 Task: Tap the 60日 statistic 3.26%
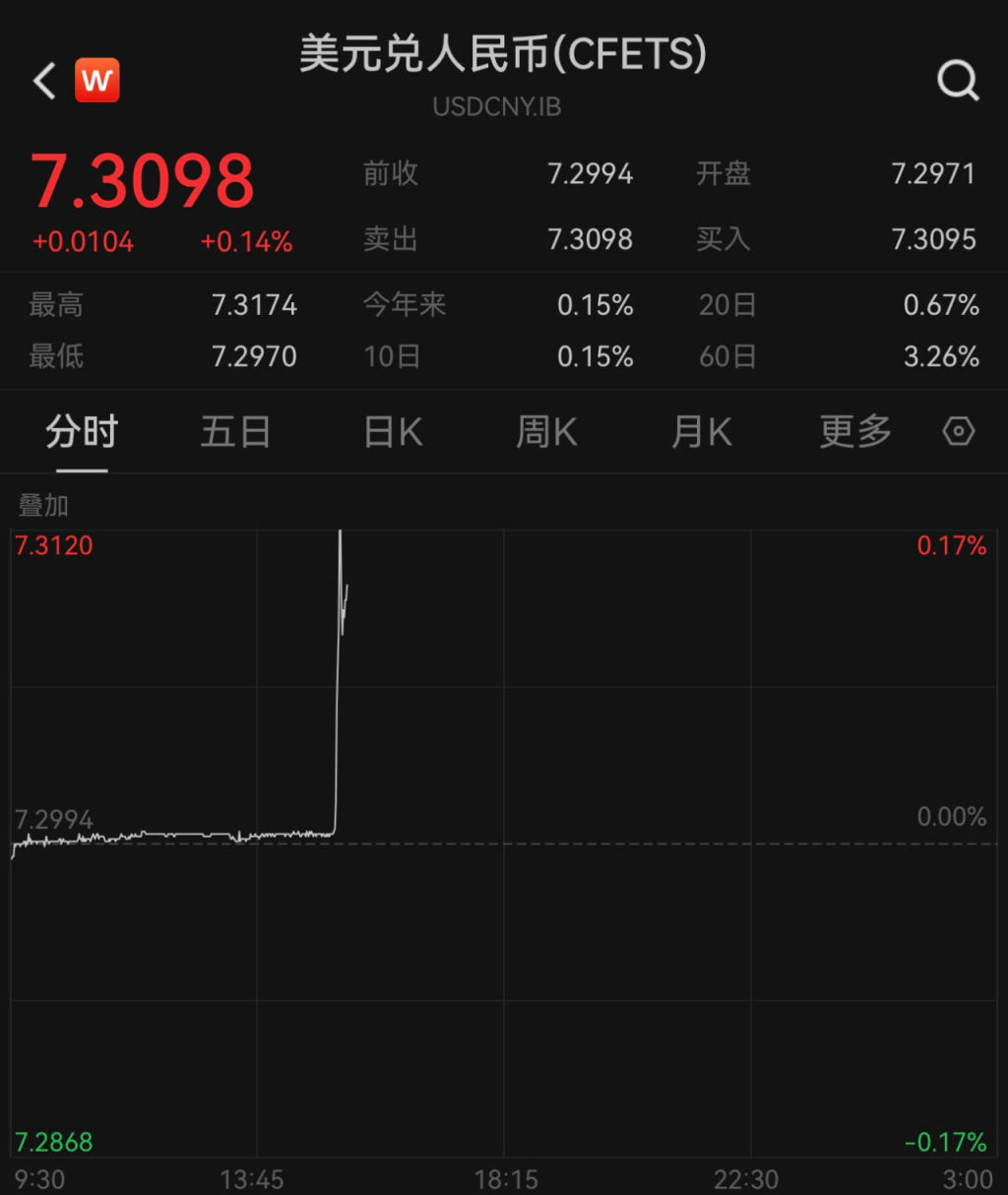pos(941,356)
